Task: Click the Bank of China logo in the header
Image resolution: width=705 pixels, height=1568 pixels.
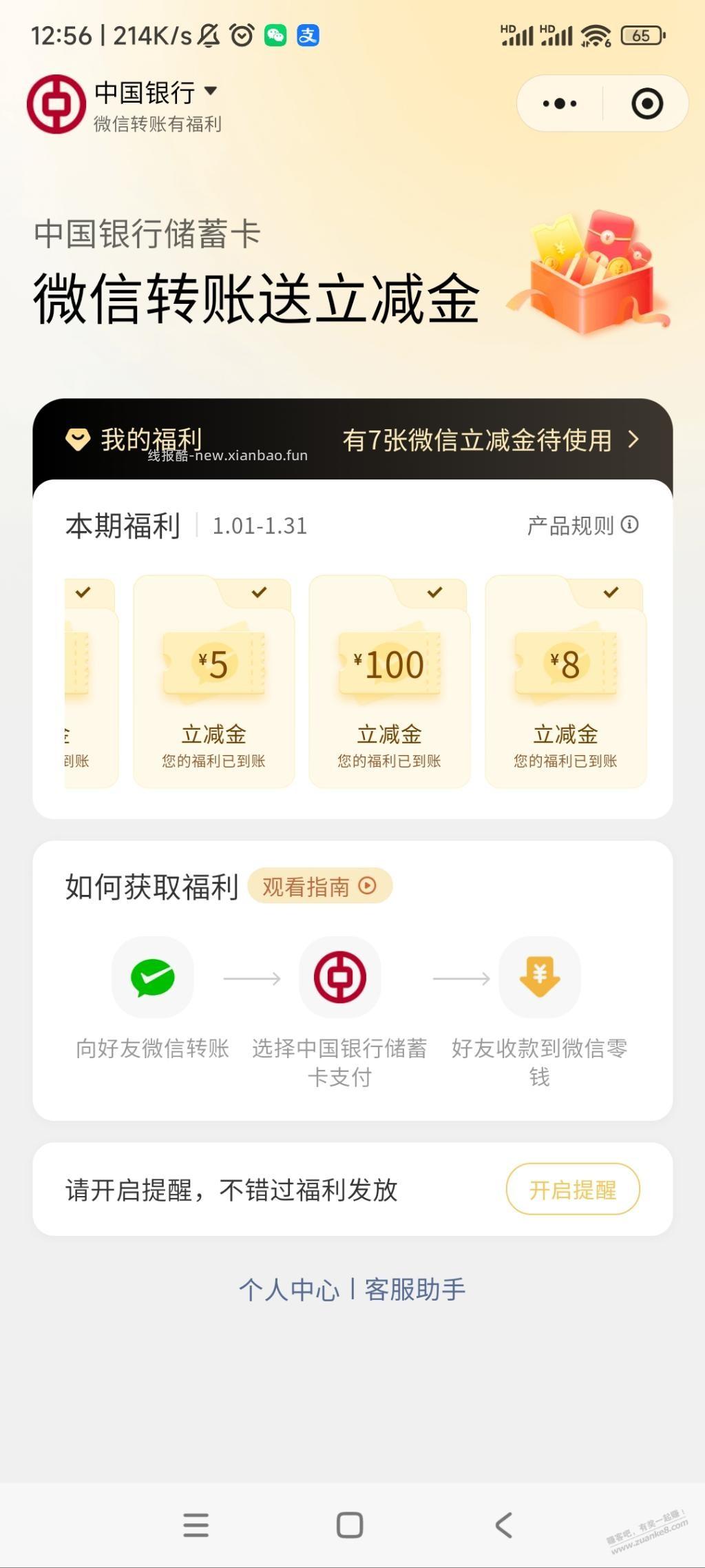Action: [58, 103]
